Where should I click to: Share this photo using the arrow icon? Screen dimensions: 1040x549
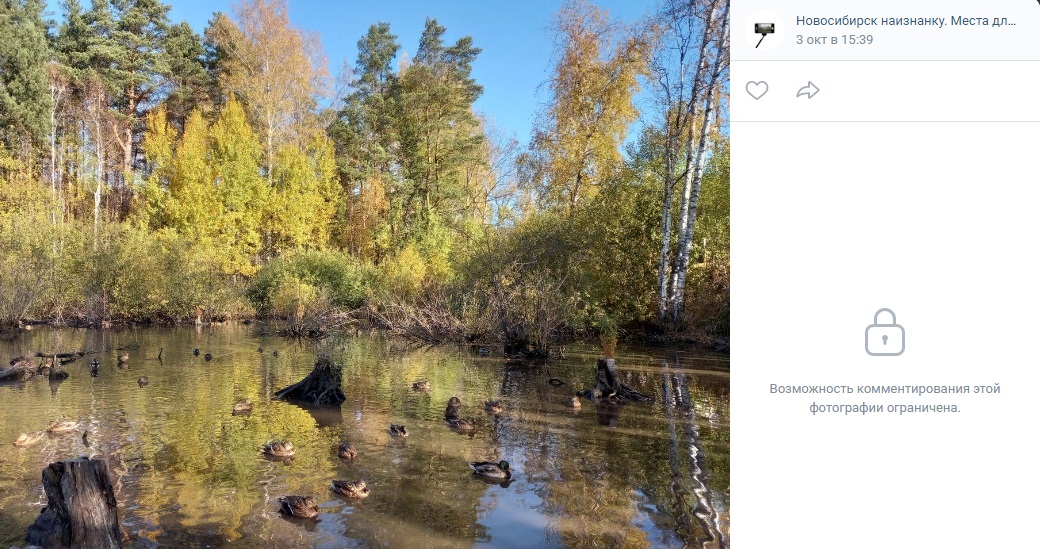[808, 91]
